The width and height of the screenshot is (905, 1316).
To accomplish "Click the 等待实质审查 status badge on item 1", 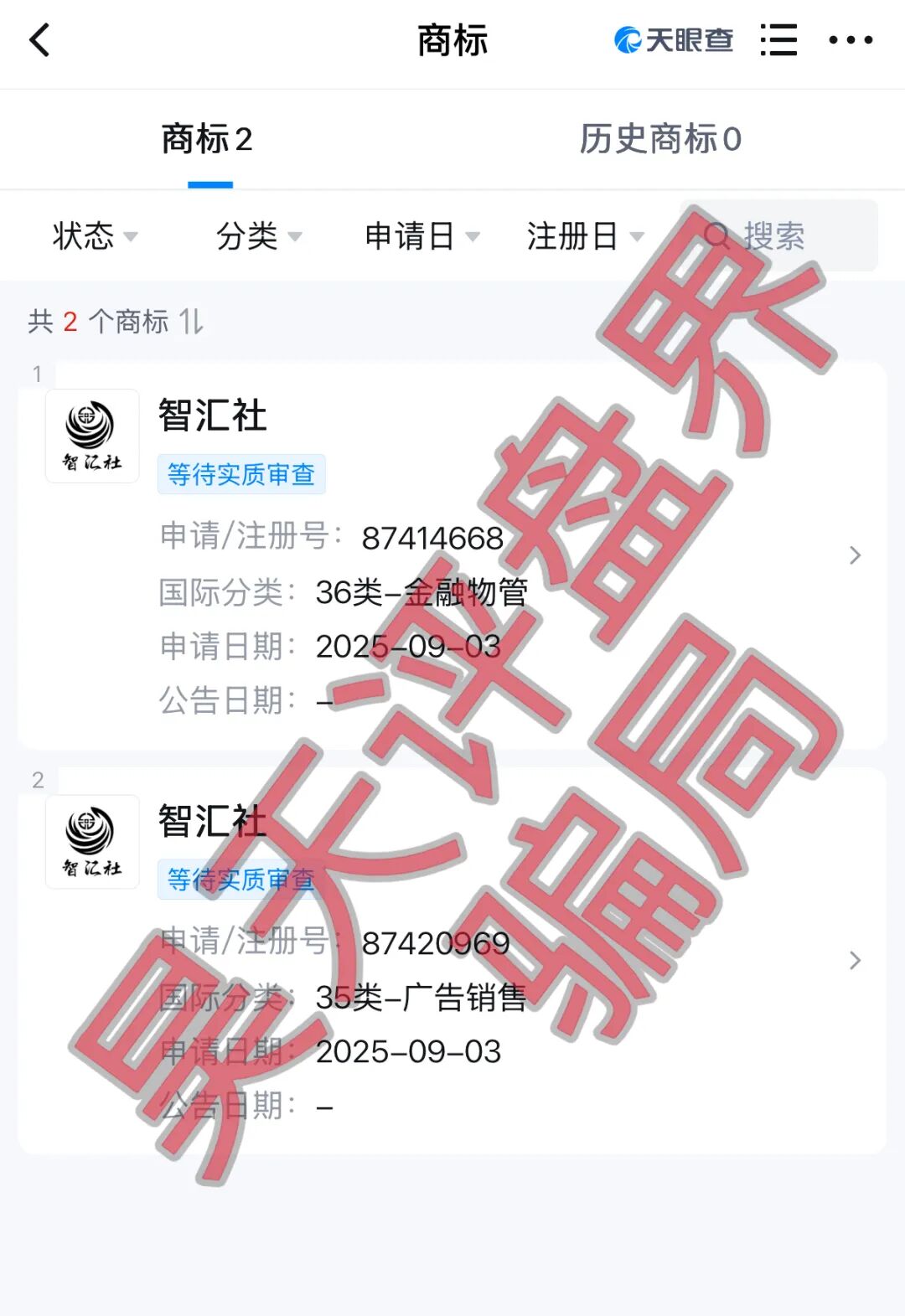I will (x=241, y=473).
